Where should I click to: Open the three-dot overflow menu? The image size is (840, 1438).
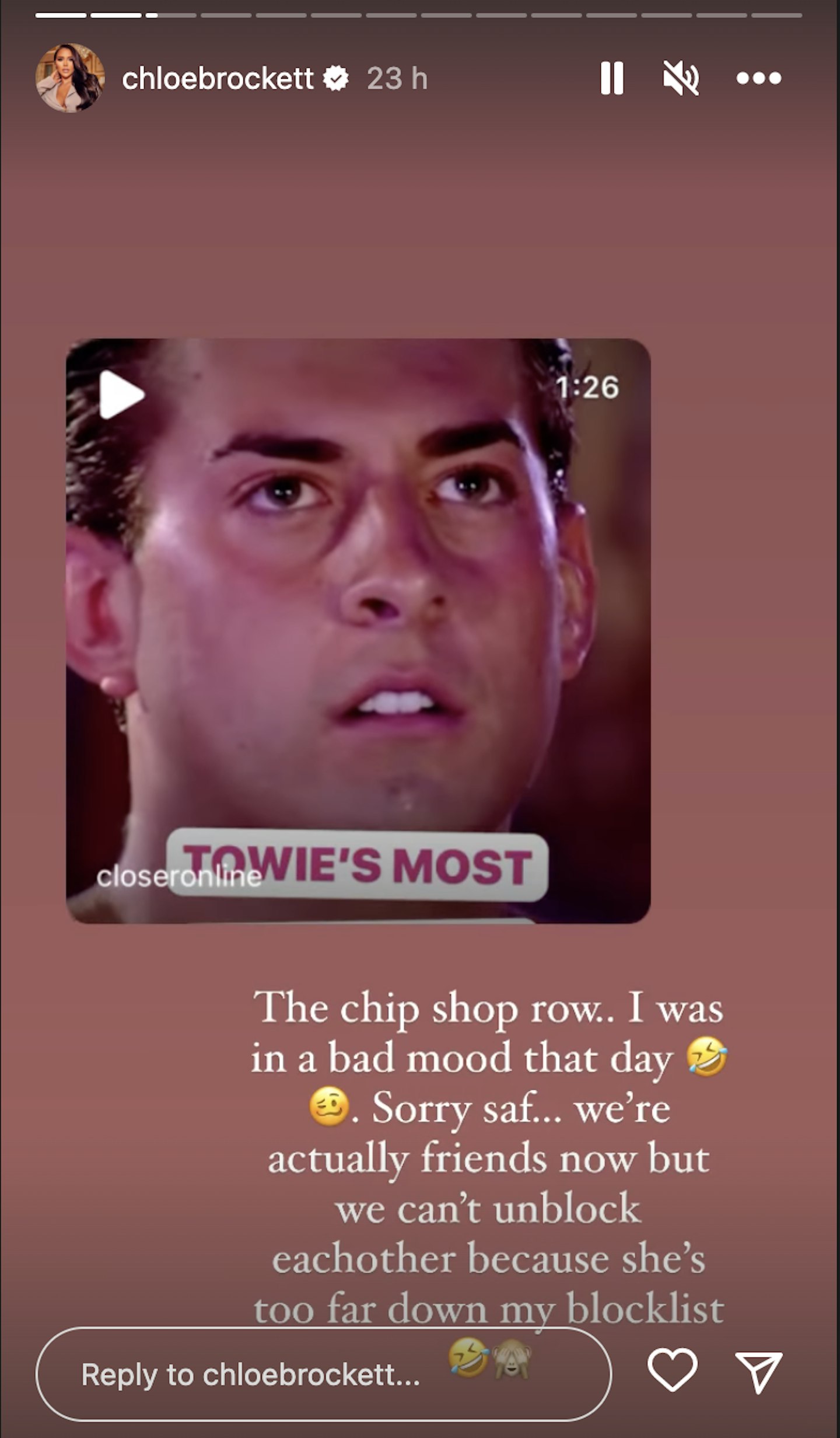[758, 78]
